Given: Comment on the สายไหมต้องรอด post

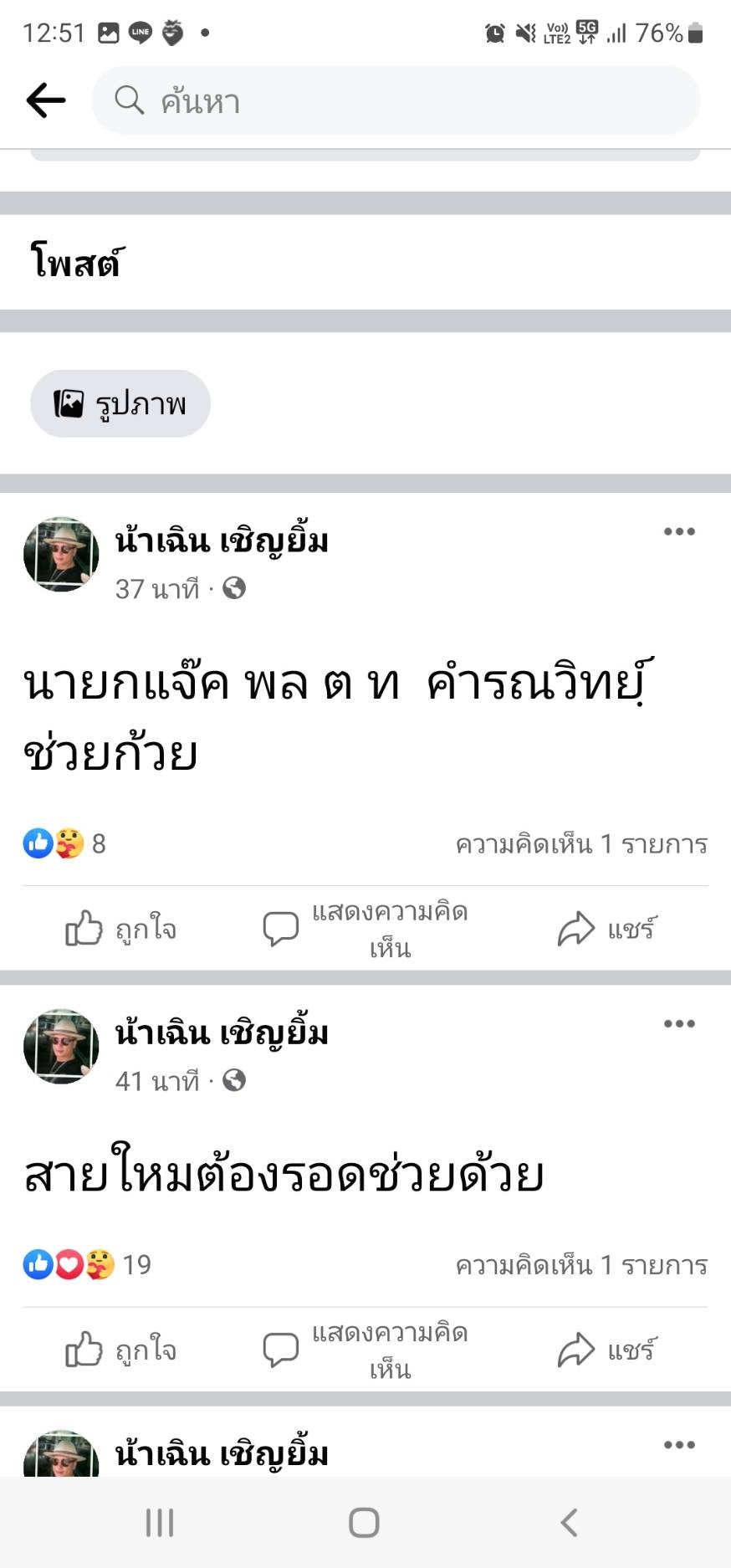Looking at the screenshot, I should click(x=366, y=1350).
